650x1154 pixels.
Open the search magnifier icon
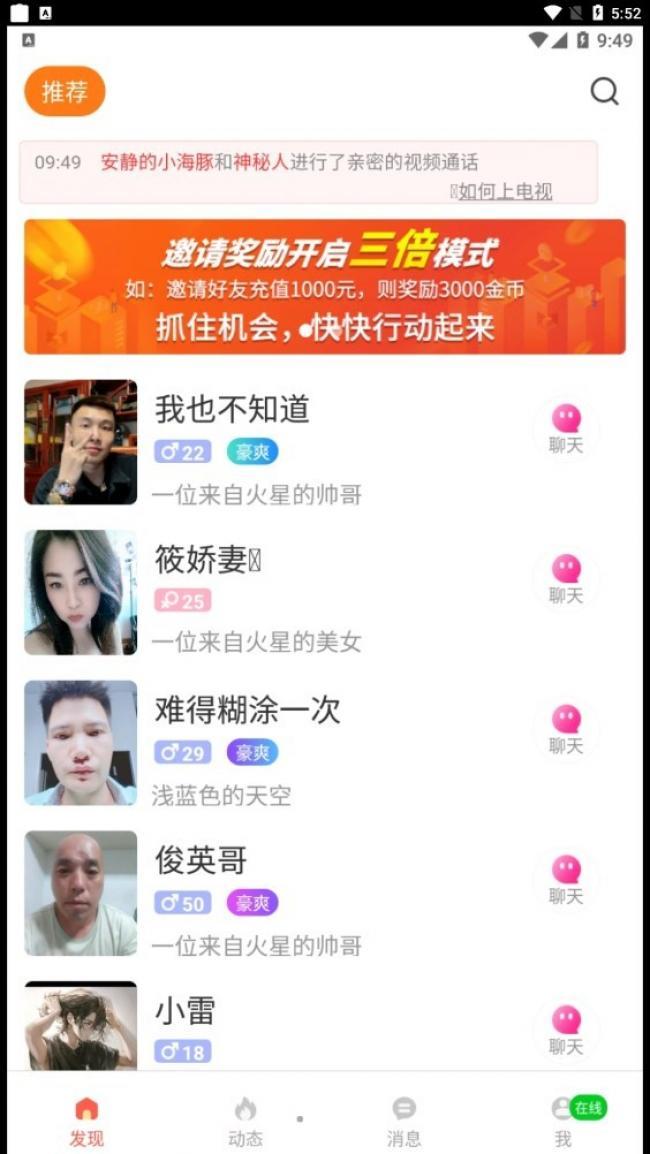tap(604, 92)
